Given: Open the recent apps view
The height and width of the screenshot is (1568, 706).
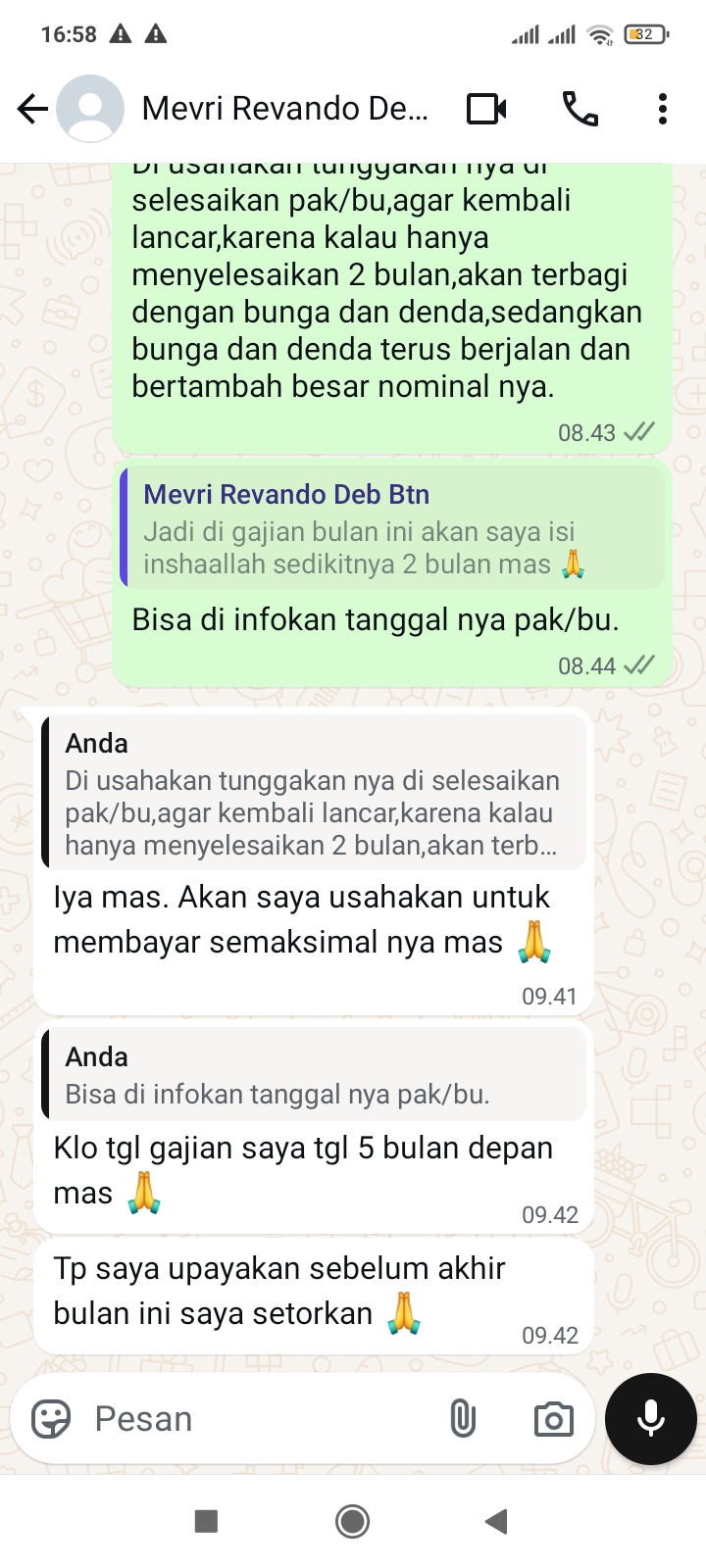Looking at the screenshot, I should click(206, 1521).
